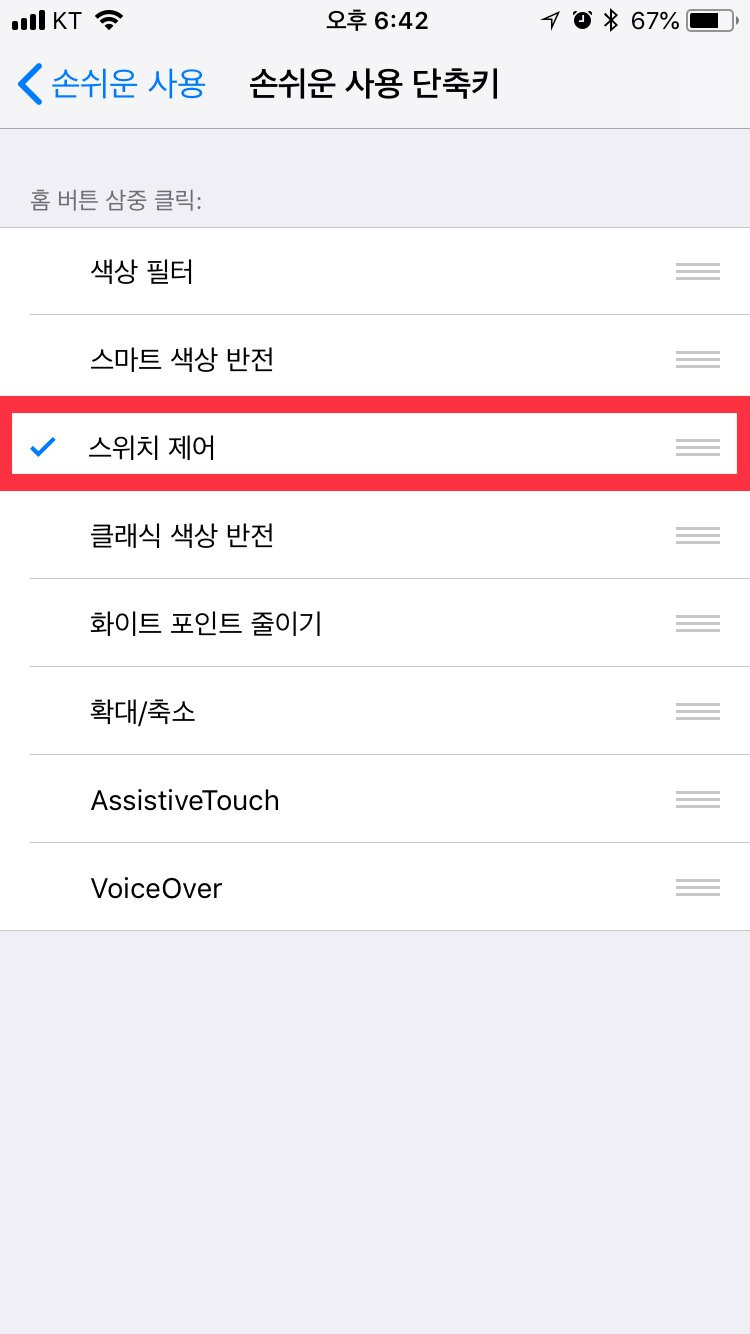Select 색상 필터 shortcut
Viewport: 750px width, 1334px height.
coord(375,271)
